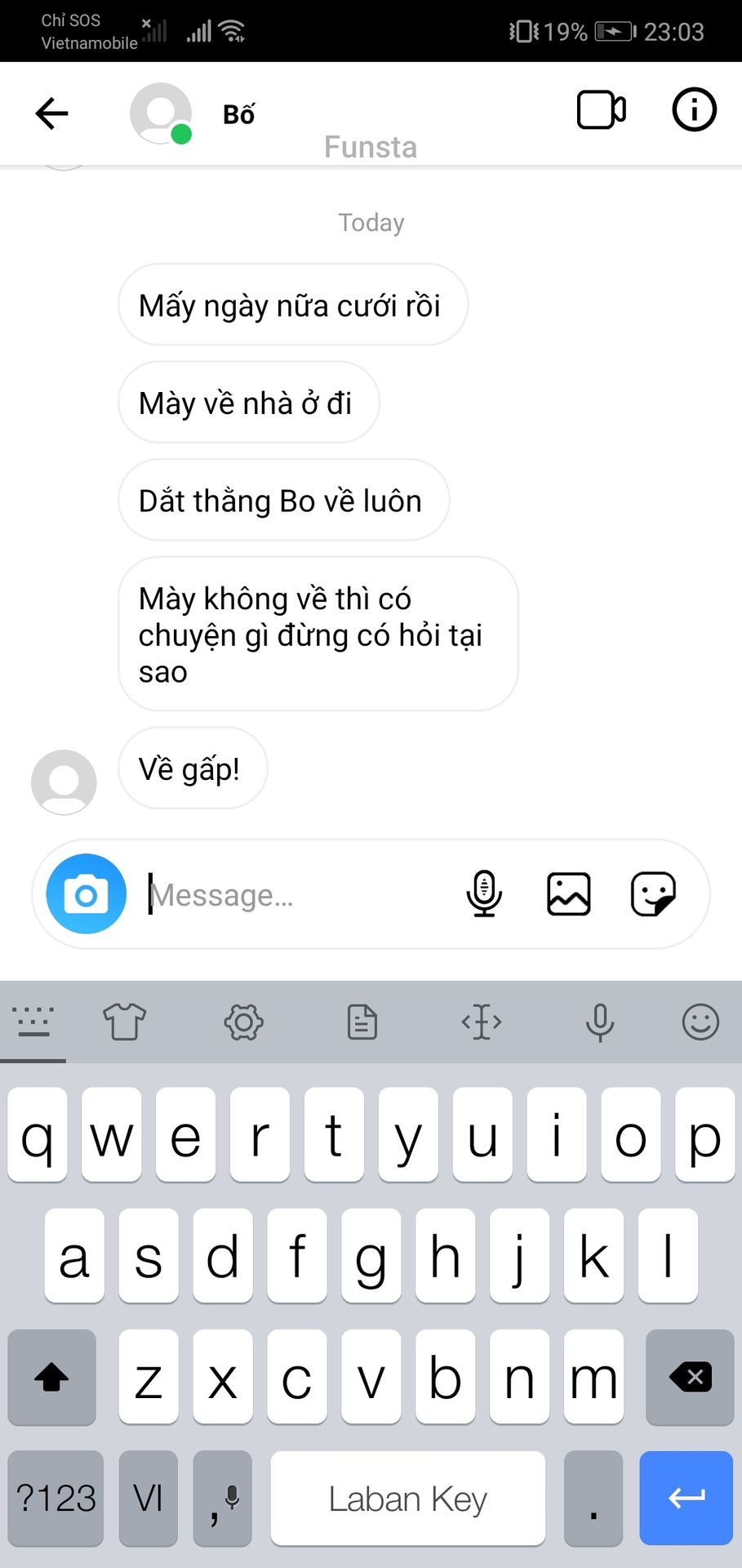The height and width of the screenshot is (1568, 742).
Task: Start a video call with Bố
Action: pyautogui.click(x=601, y=110)
